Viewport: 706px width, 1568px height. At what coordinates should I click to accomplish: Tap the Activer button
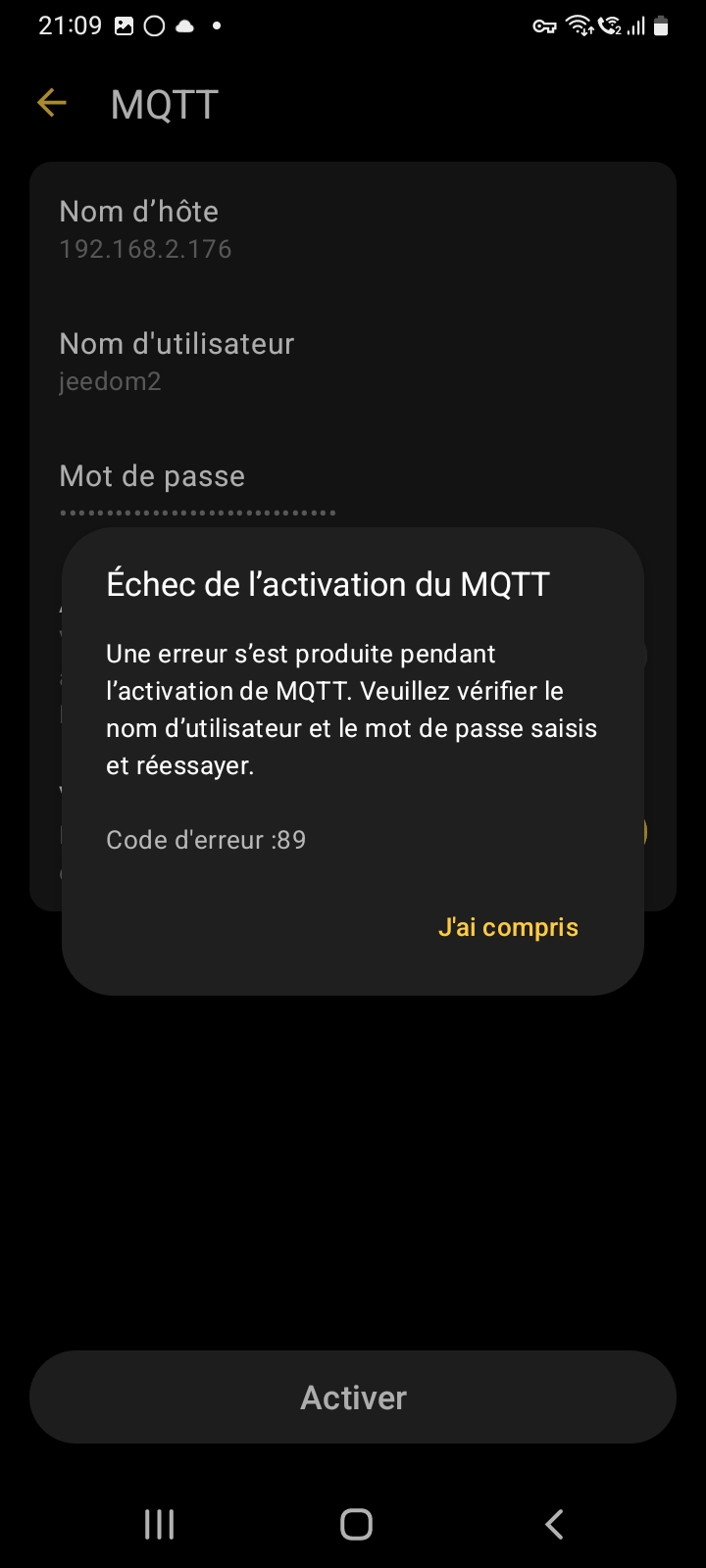click(353, 1397)
